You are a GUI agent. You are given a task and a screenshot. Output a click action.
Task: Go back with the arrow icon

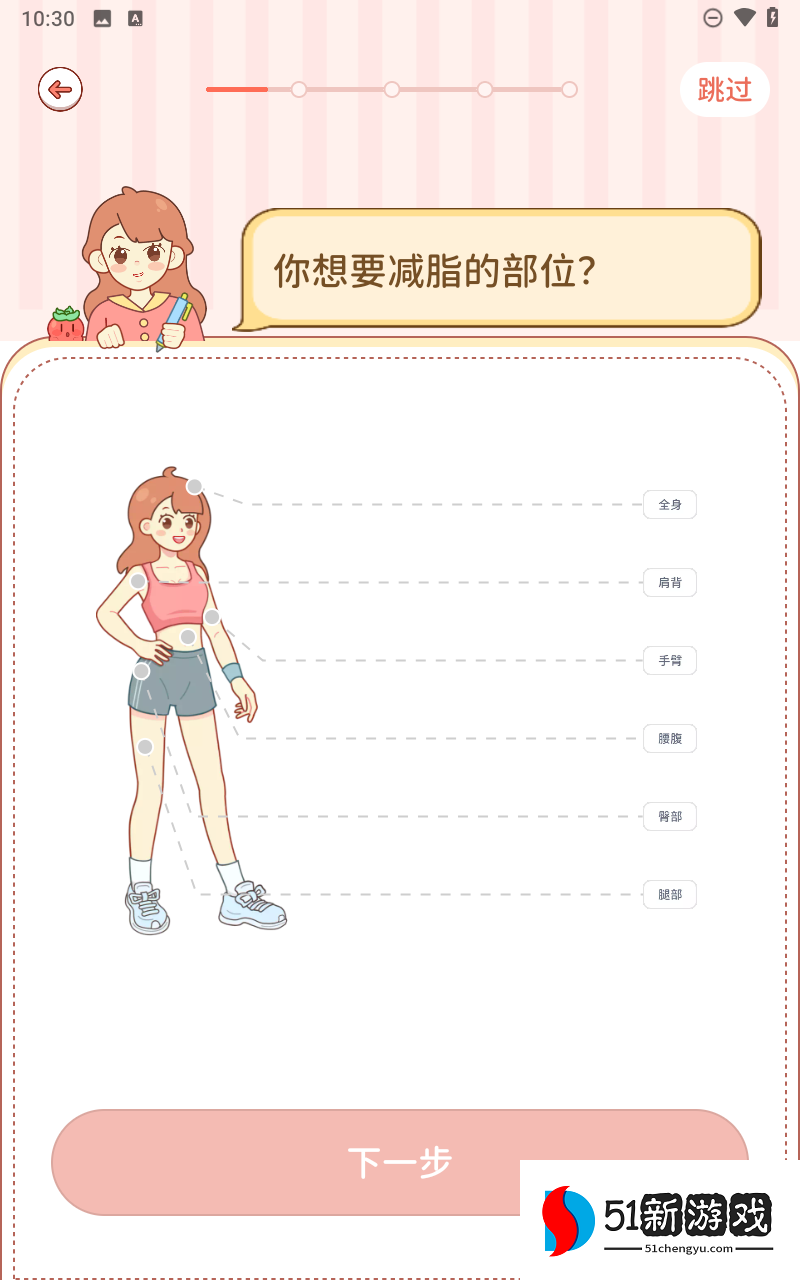pyautogui.click(x=60, y=90)
